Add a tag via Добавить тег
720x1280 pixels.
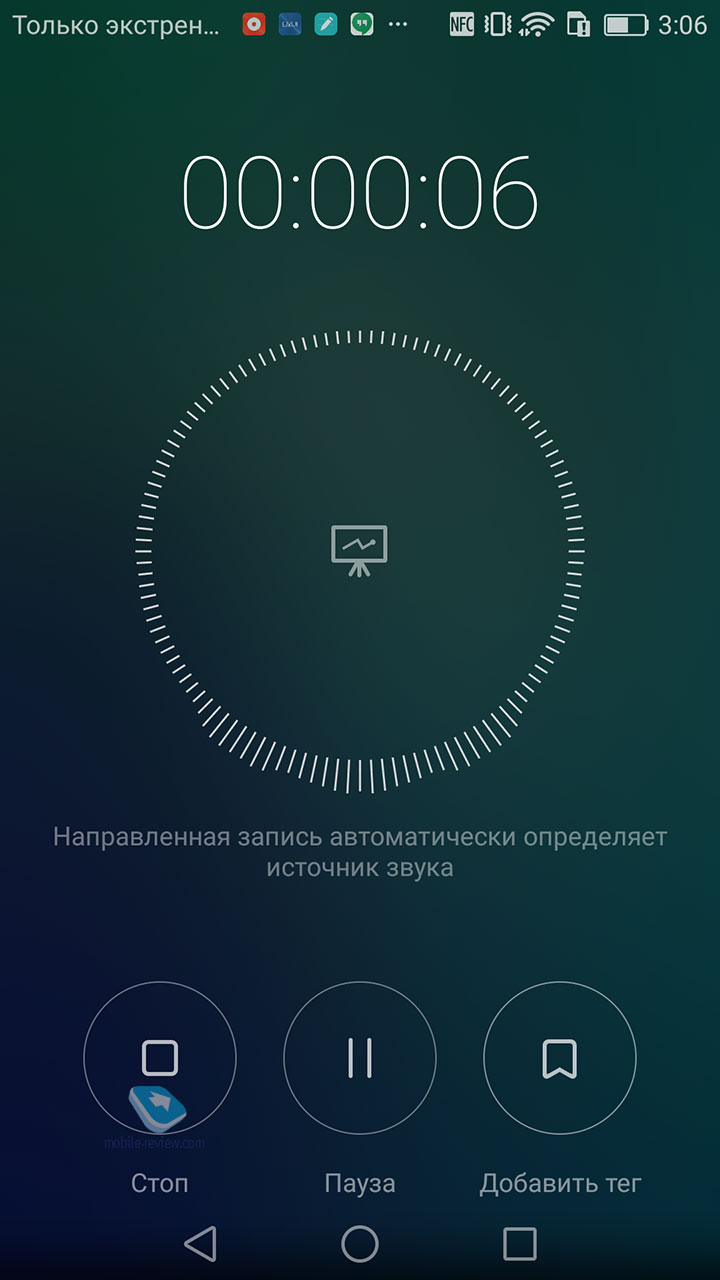click(x=560, y=1058)
